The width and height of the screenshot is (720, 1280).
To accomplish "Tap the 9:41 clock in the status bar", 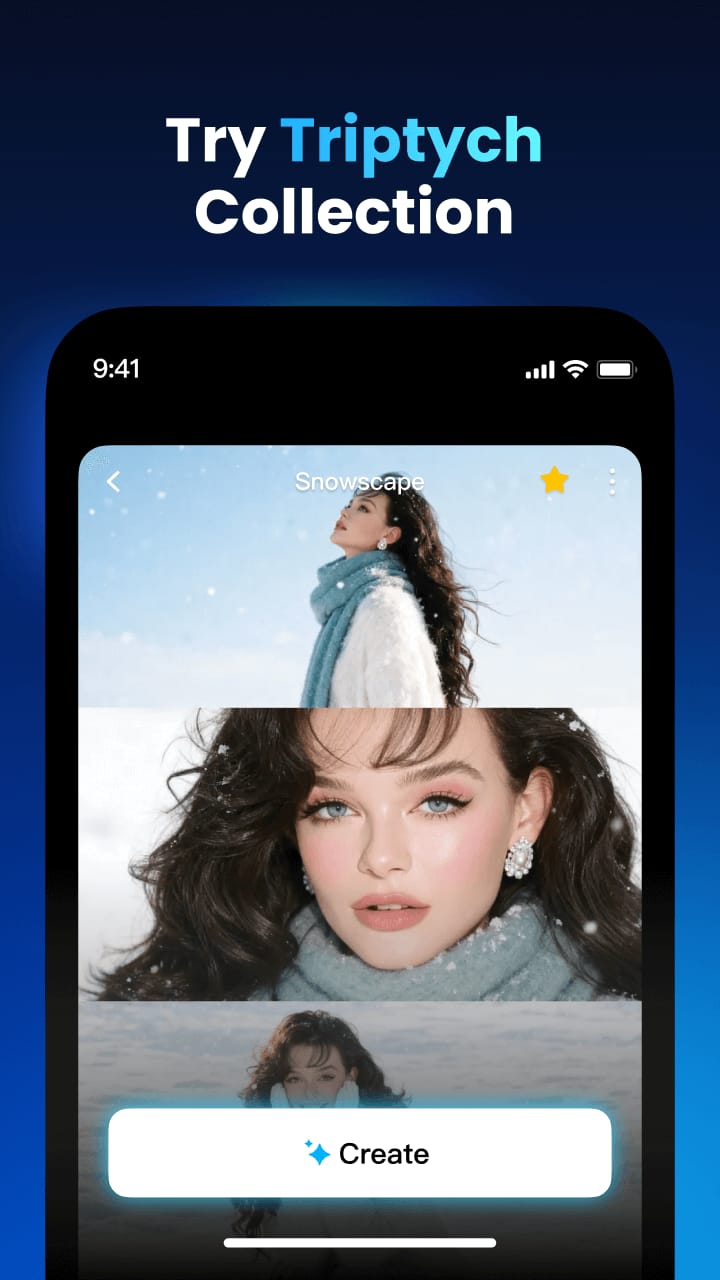I will pos(117,369).
